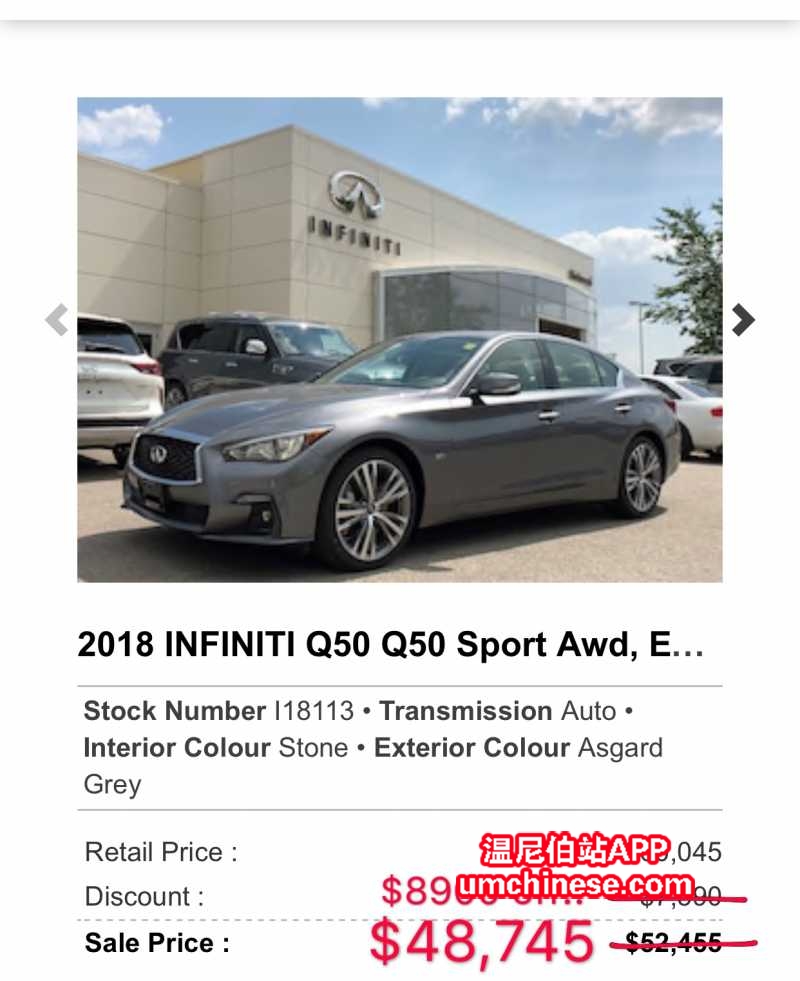Open the Infiniti Q50 photo

pos(400,340)
